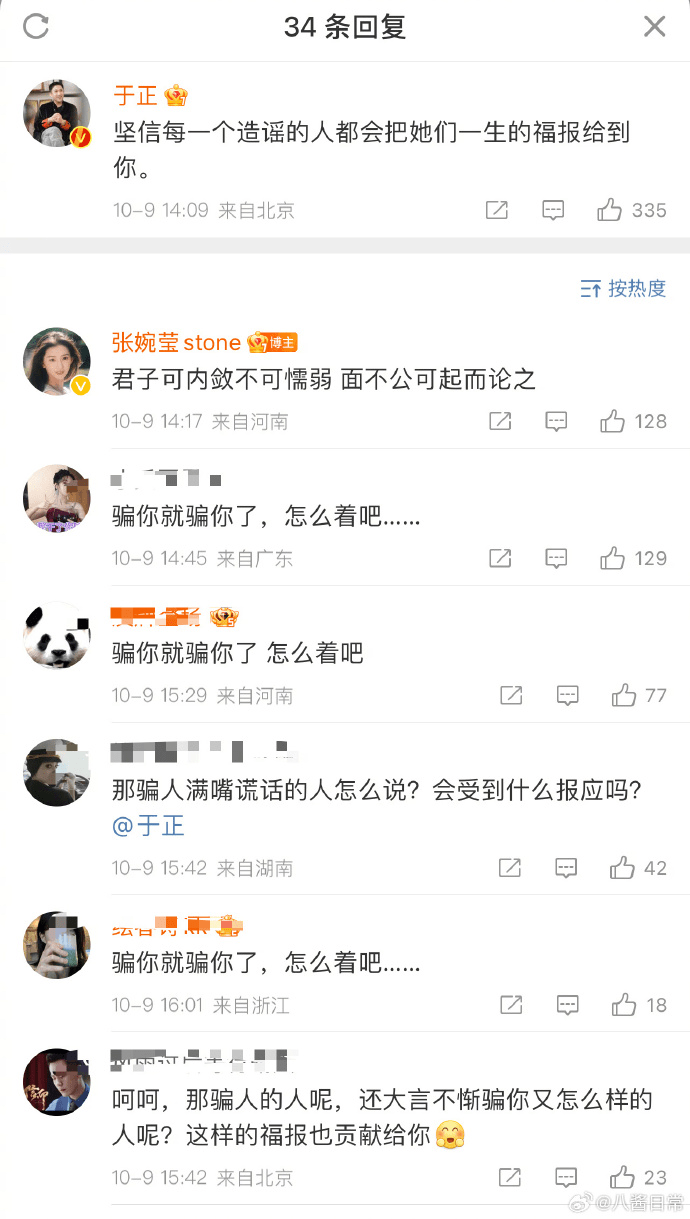This screenshot has height=1219, width=690.
Task: Change sorting via 按热度
Action: (623, 289)
